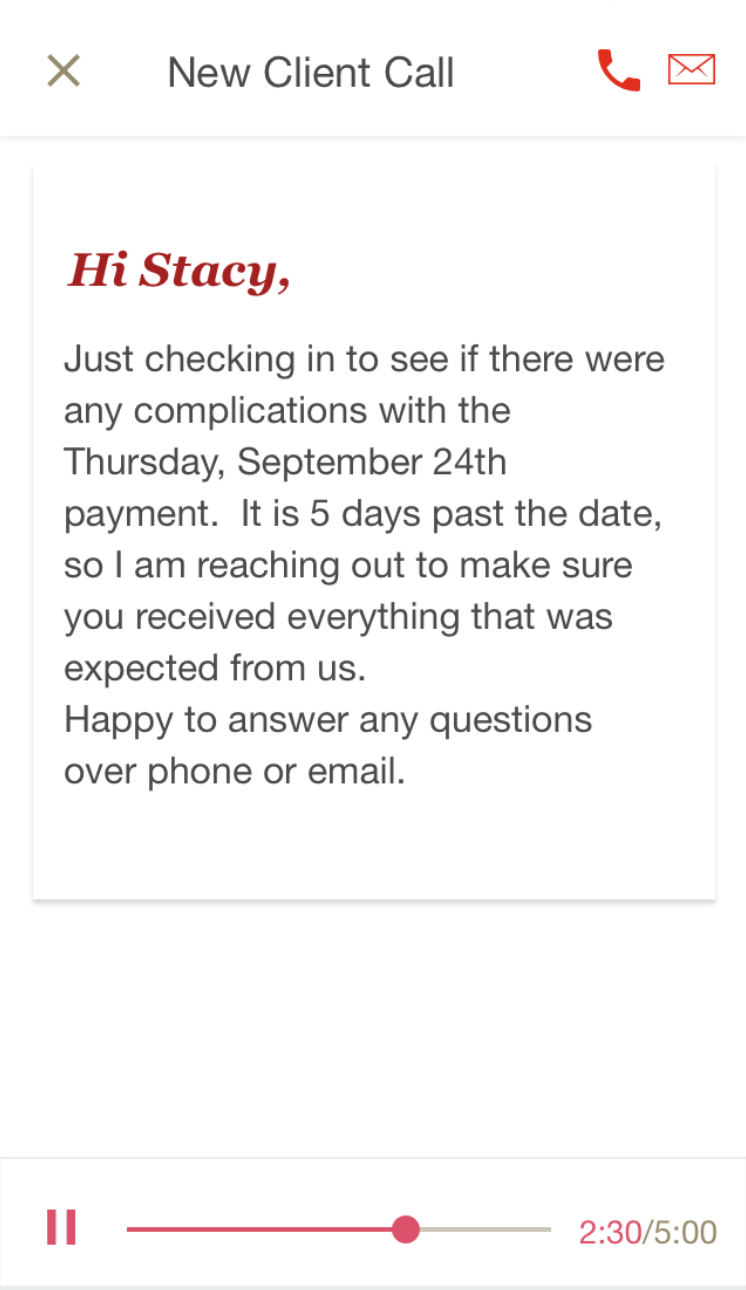This screenshot has width=746, height=1290.
Task: Open the email envelope icon
Action: [x=691, y=70]
